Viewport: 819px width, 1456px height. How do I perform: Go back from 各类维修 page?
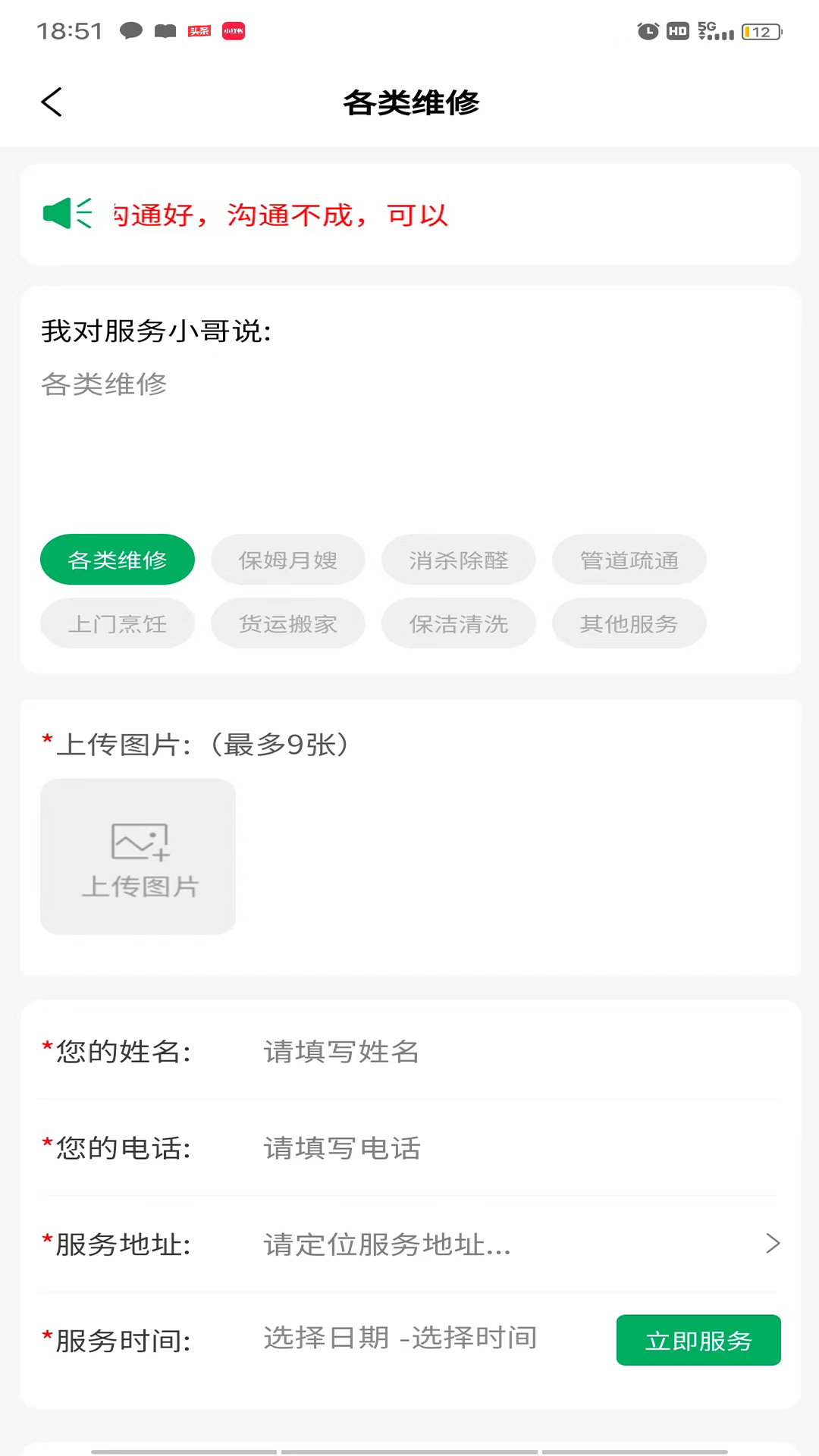(52, 102)
